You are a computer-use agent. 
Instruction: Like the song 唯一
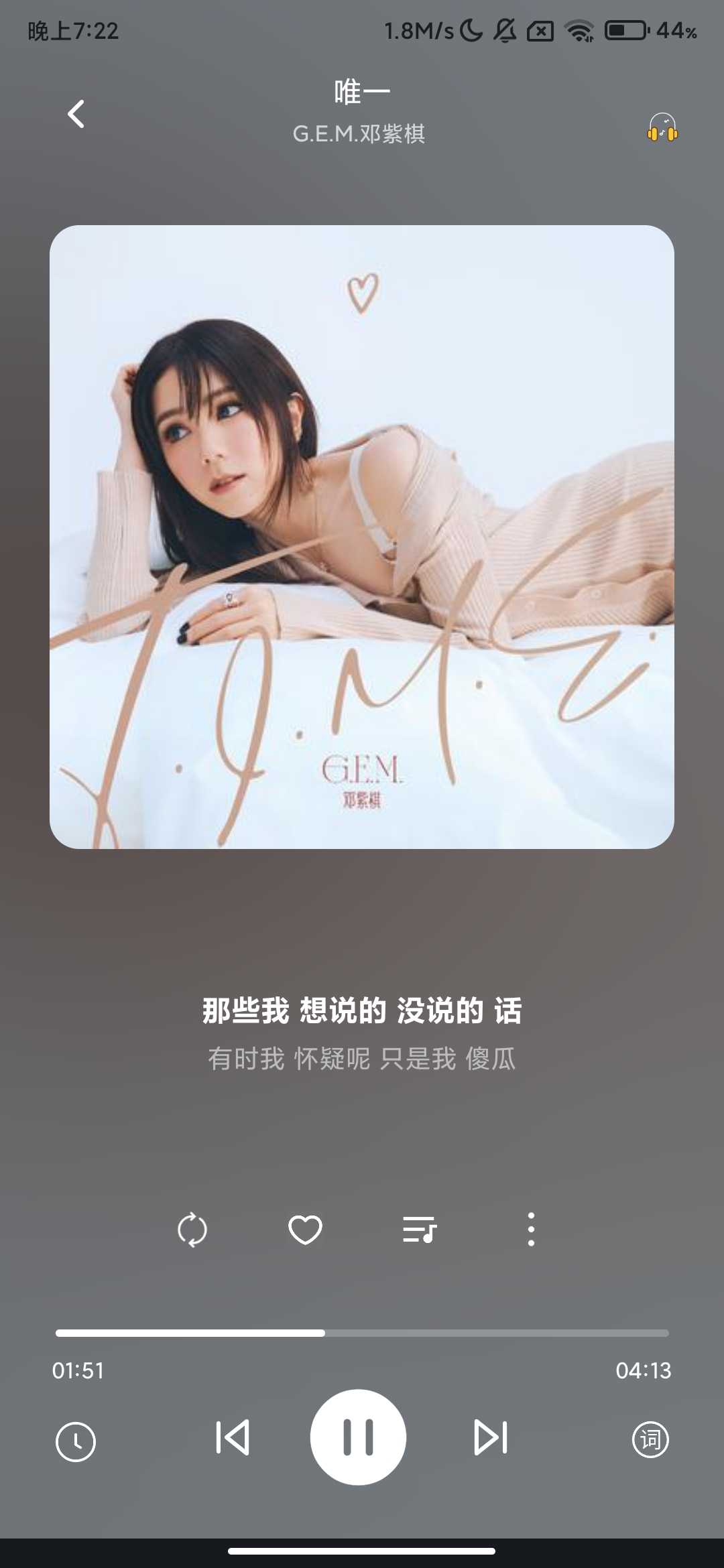[x=305, y=1230]
